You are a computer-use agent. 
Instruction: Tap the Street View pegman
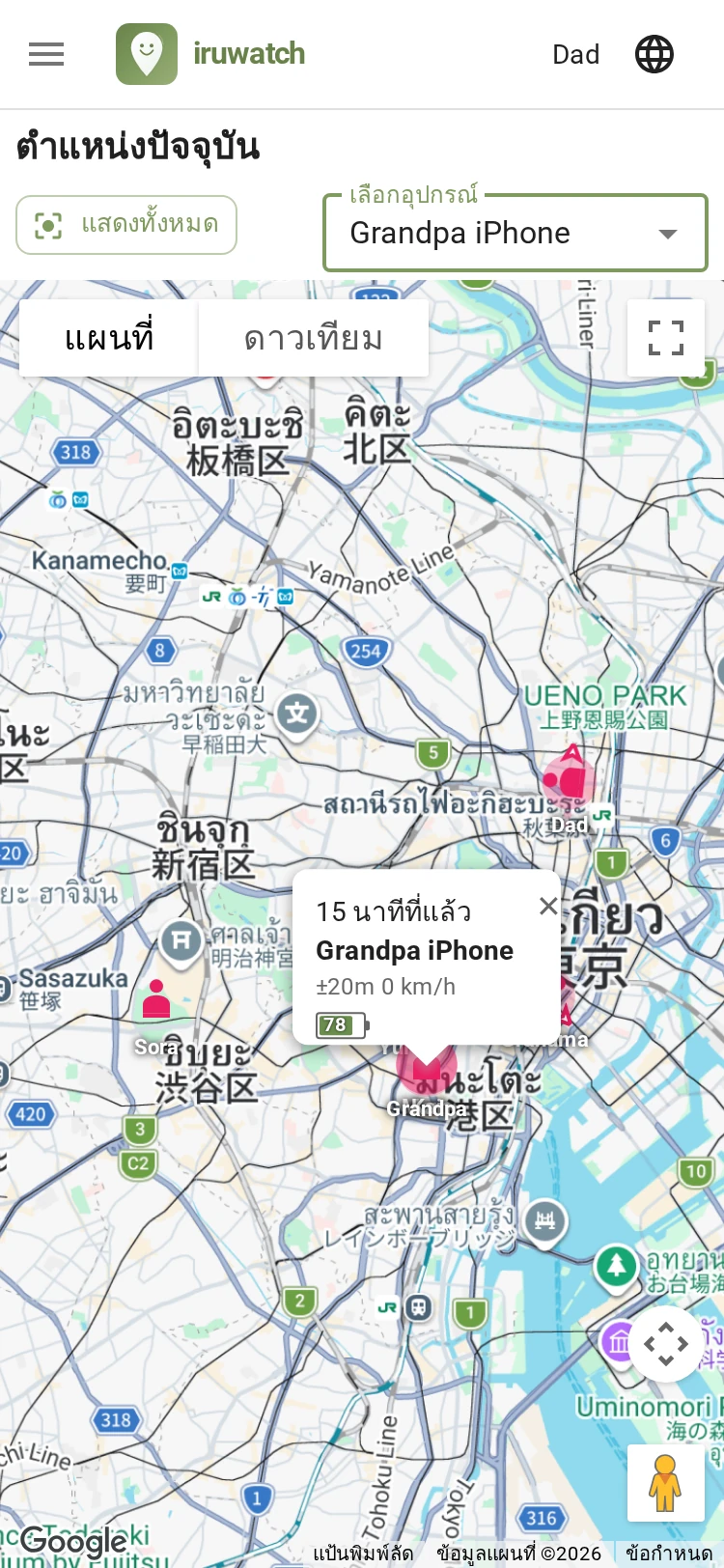(666, 1483)
